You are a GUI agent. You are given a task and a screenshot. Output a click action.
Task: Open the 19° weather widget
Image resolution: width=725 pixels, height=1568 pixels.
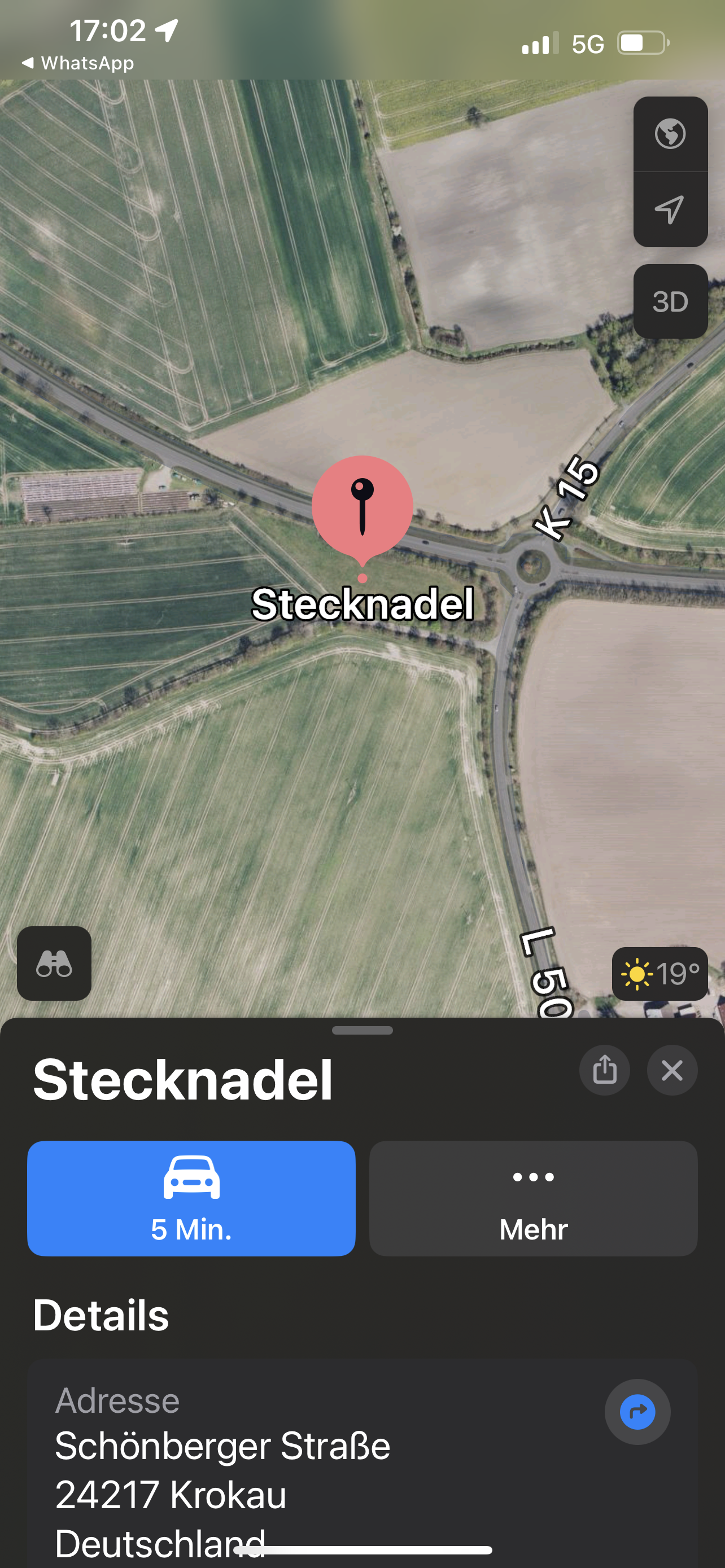click(660, 973)
